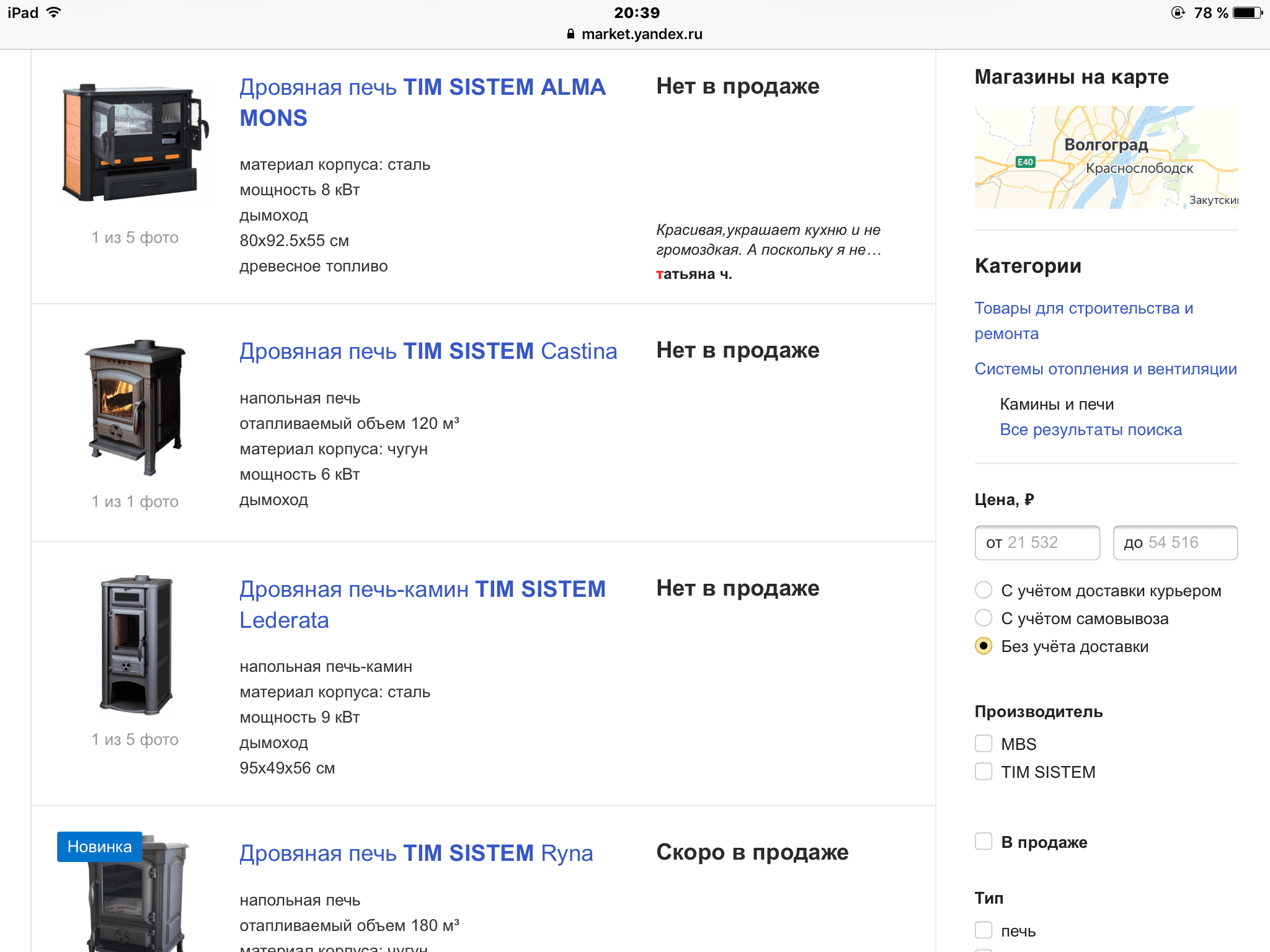
Task: View photos of the ALMA MONS stove
Action: coord(136,144)
